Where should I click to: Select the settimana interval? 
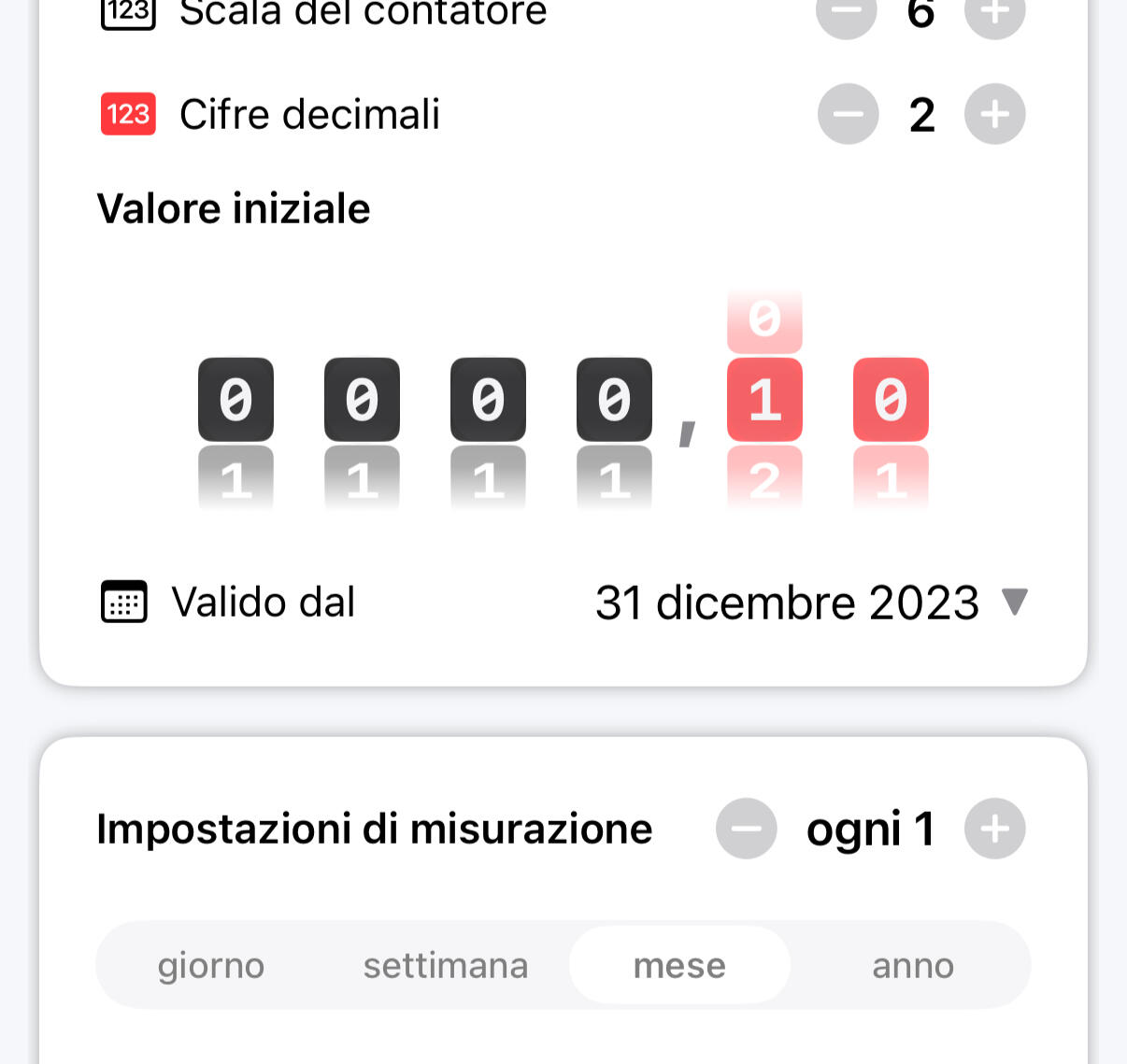click(445, 965)
